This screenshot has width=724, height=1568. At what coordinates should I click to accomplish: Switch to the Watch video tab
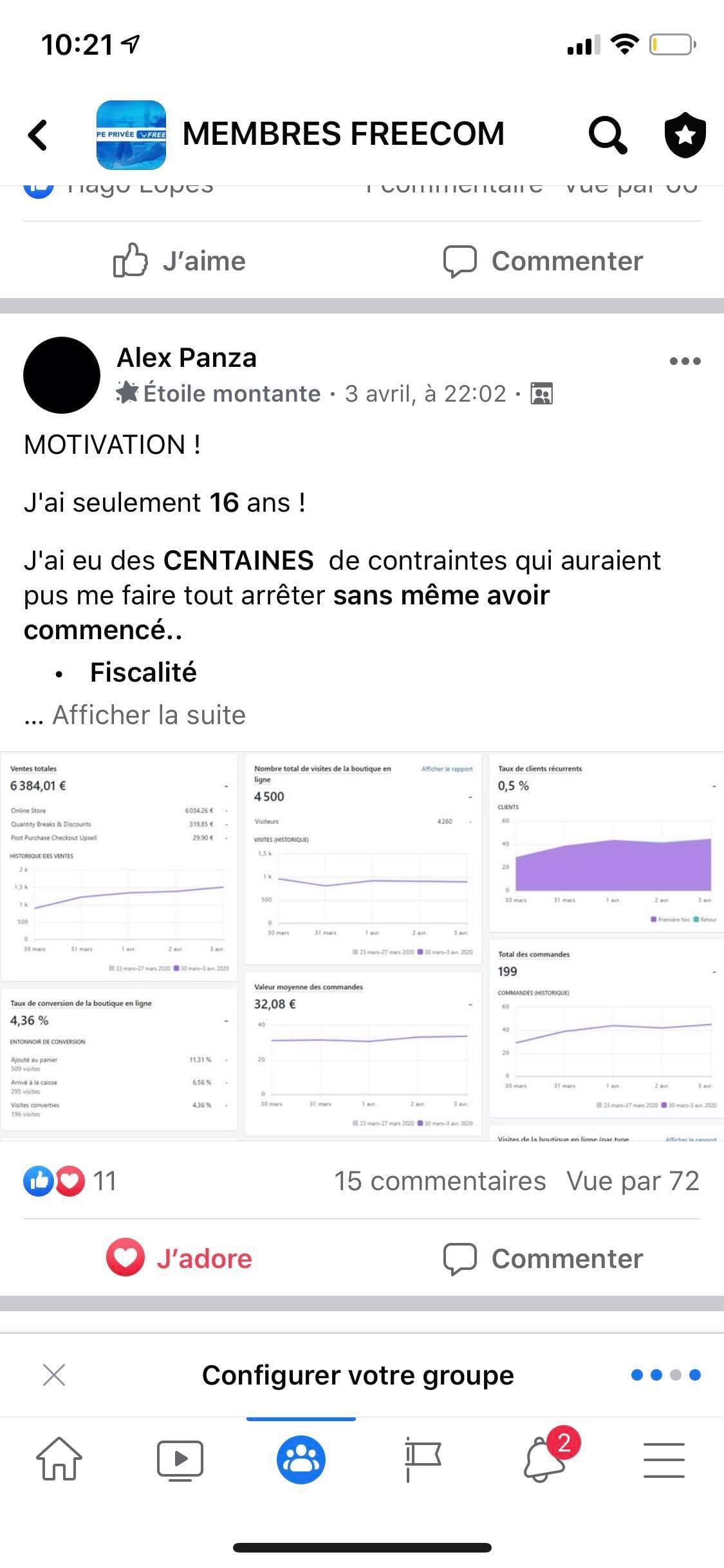[x=180, y=1459]
